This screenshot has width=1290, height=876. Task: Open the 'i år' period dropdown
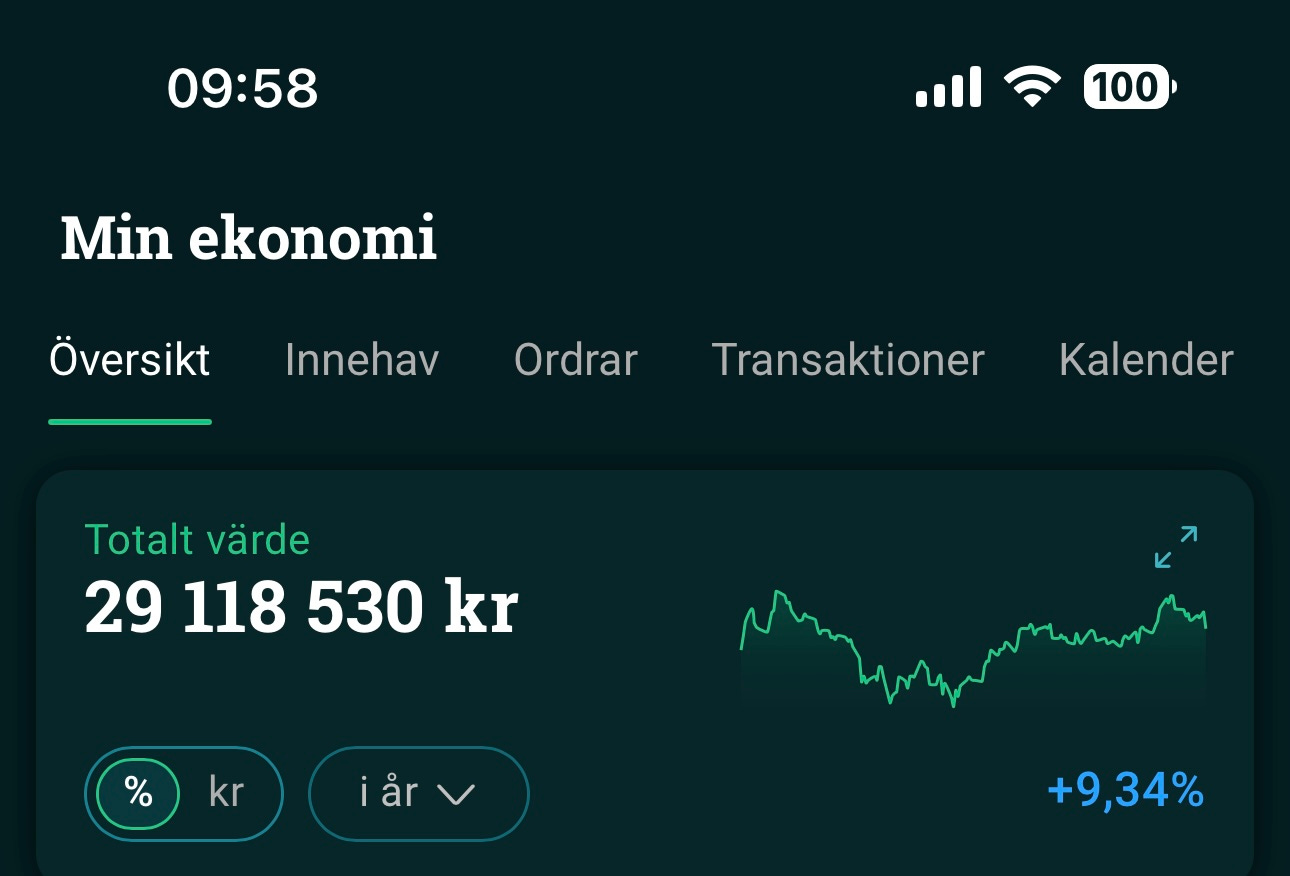pos(417,793)
